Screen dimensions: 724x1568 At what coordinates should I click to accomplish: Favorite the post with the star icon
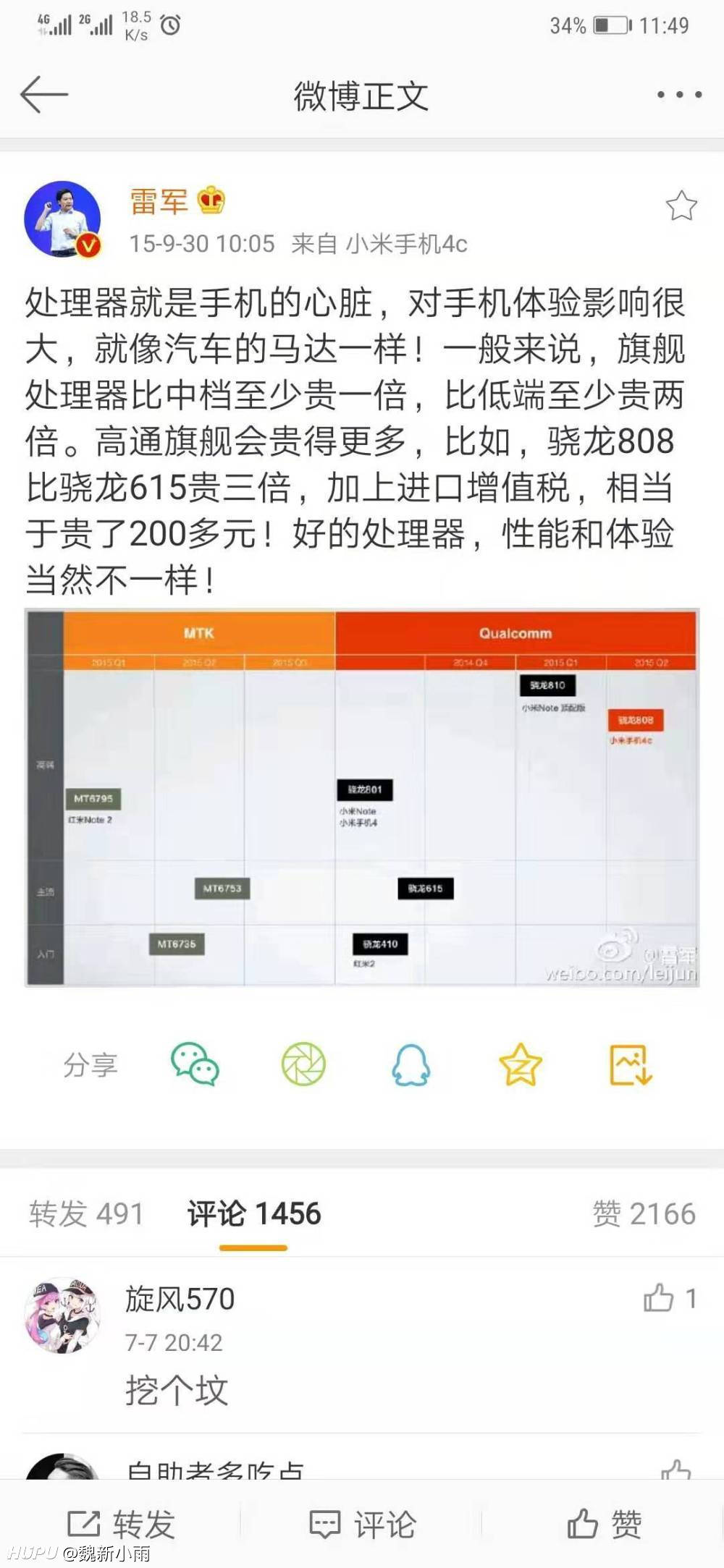click(681, 206)
